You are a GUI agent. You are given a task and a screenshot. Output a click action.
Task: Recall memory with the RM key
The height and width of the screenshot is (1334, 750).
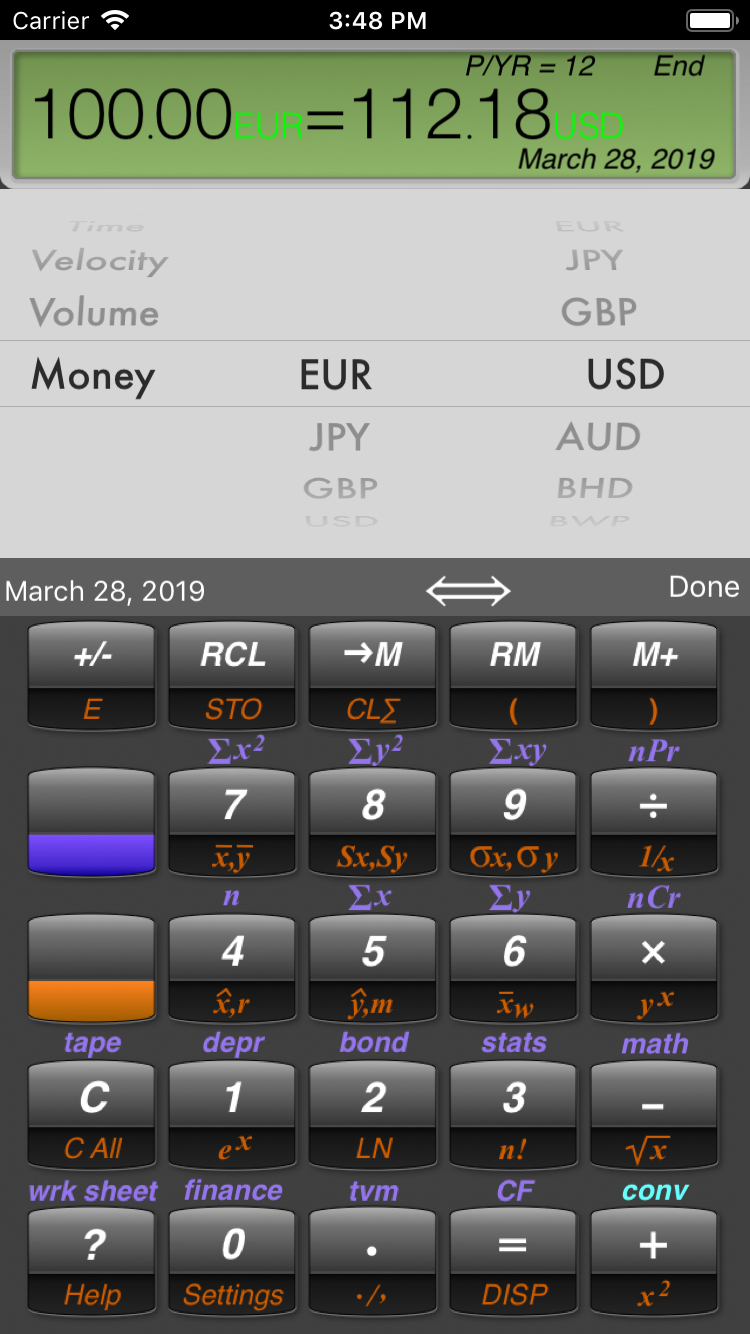click(514, 656)
